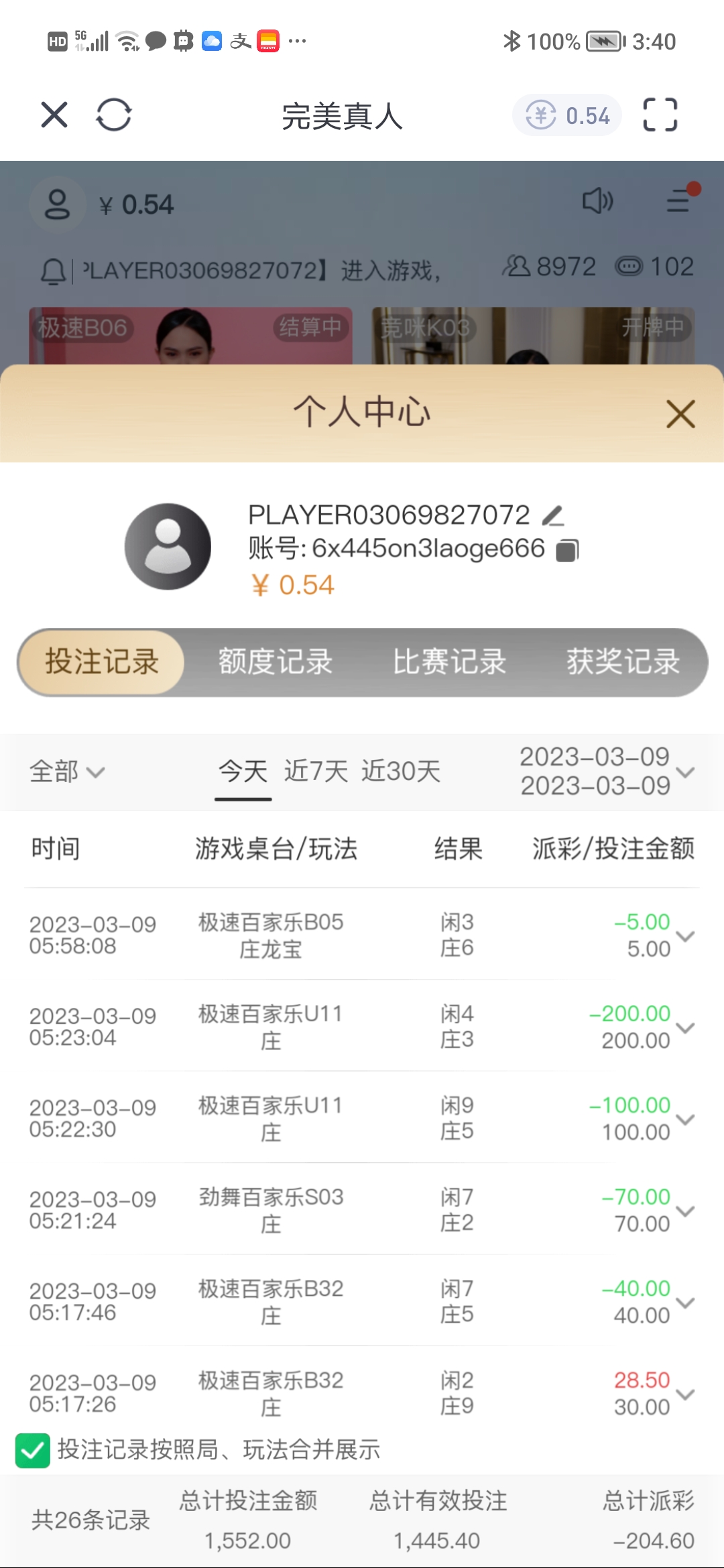Filter records by 今天
This screenshot has height=1568, width=724.
pyautogui.click(x=243, y=772)
